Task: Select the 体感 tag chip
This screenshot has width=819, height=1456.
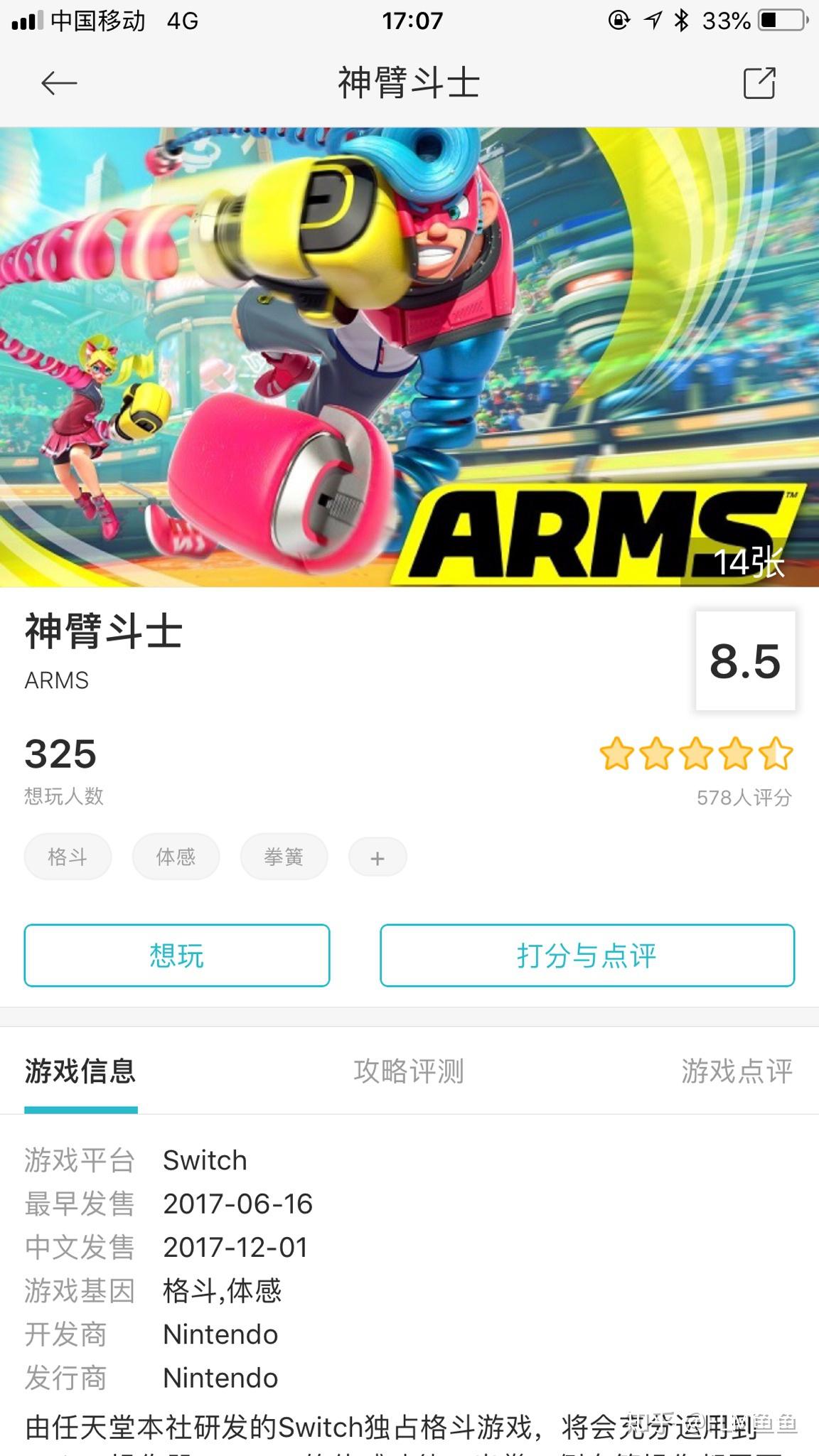Action: click(x=176, y=857)
